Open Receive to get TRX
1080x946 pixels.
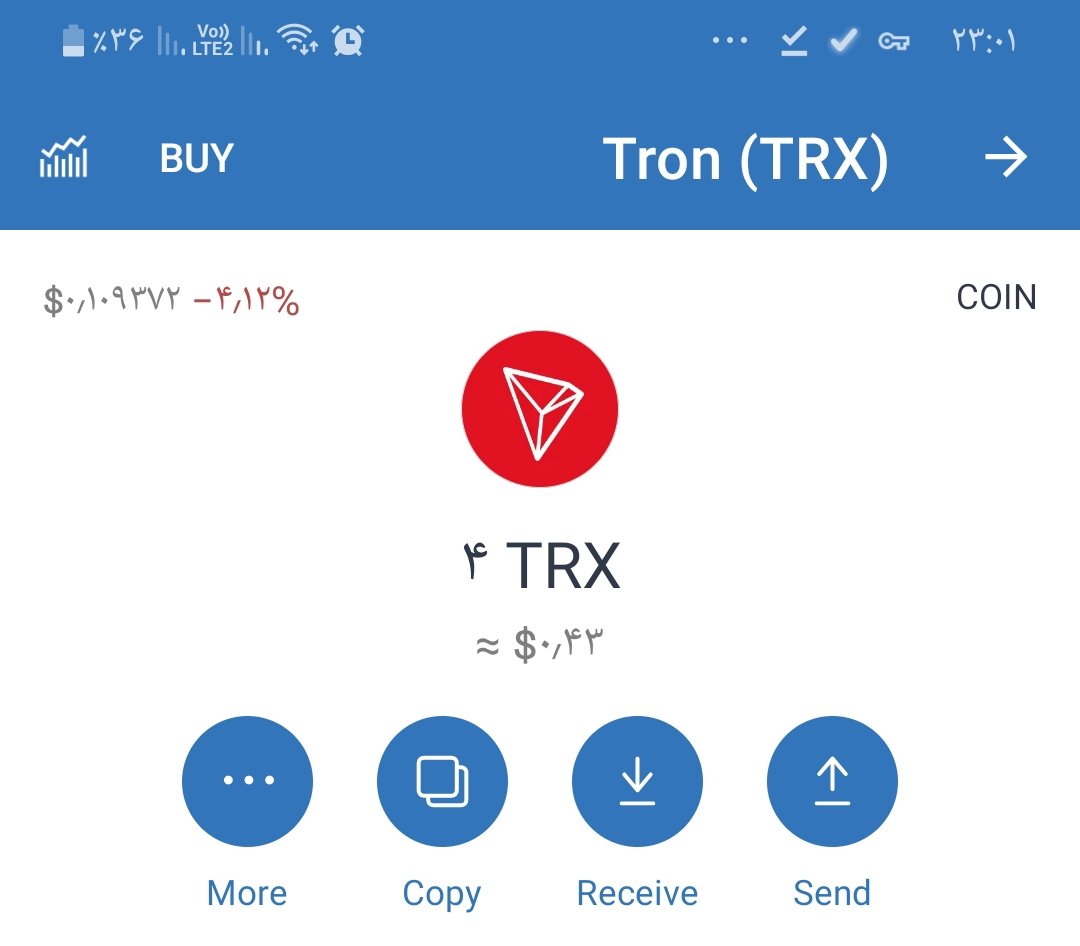tap(637, 781)
